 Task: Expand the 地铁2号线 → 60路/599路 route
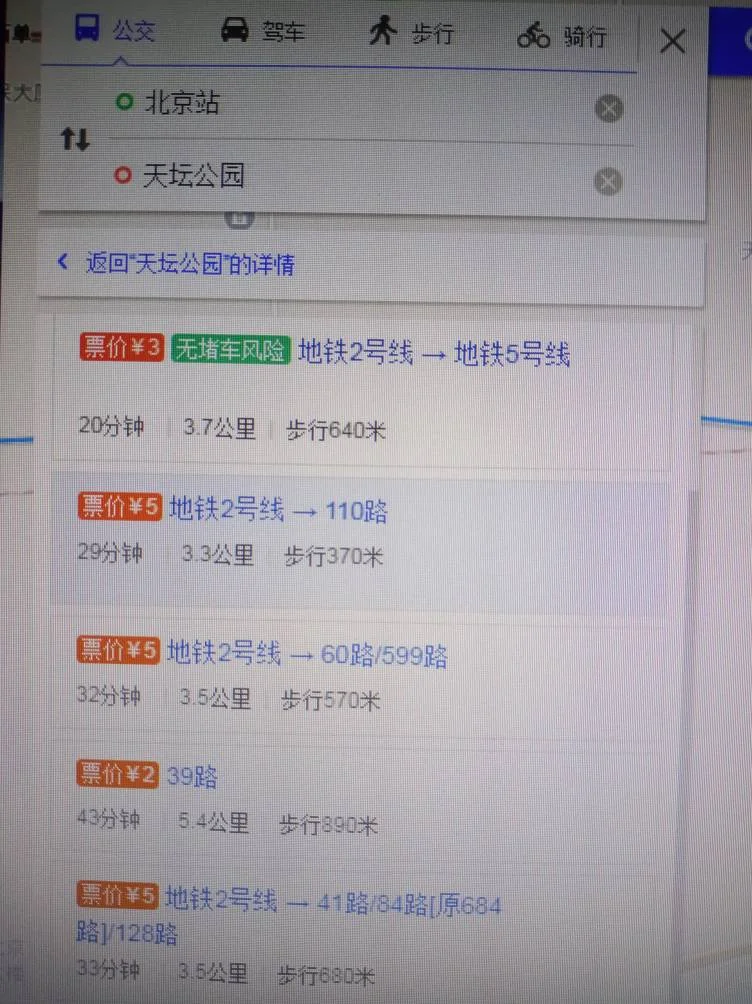click(310, 655)
